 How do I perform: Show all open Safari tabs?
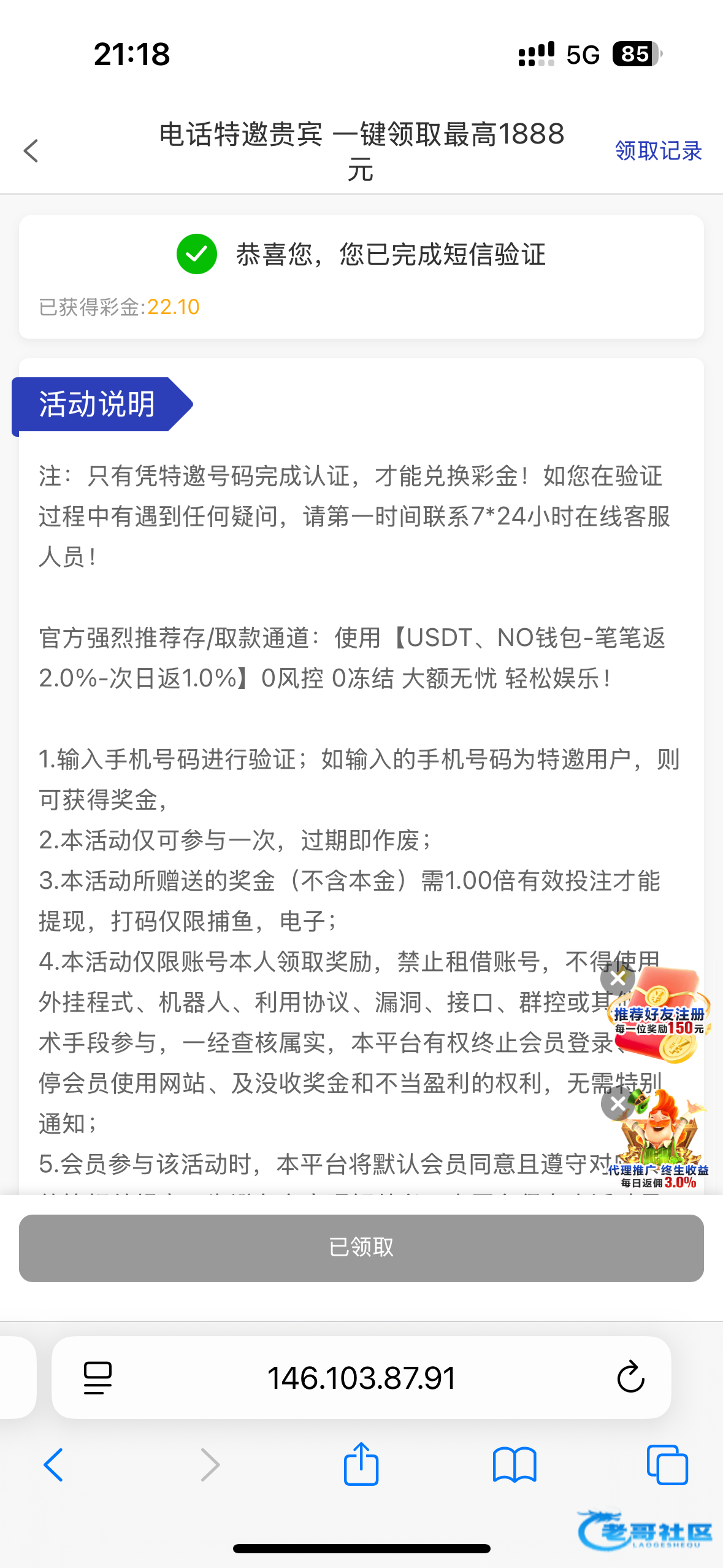(x=667, y=1465)
